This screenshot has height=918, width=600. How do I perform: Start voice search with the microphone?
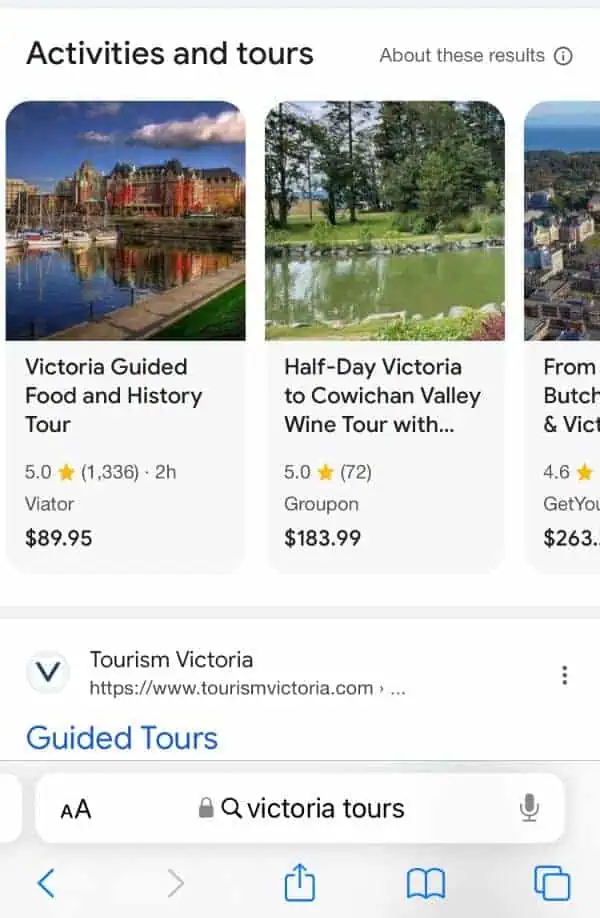530,808
